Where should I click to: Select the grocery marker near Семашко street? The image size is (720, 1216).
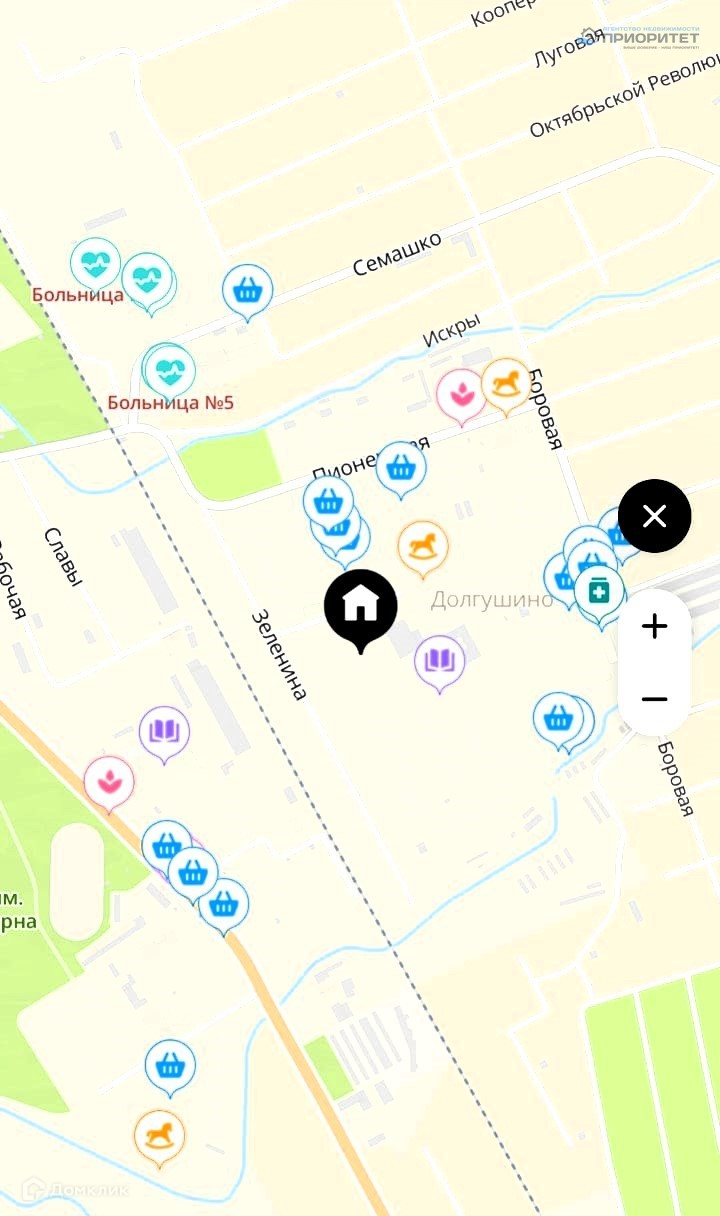(247, 290)
